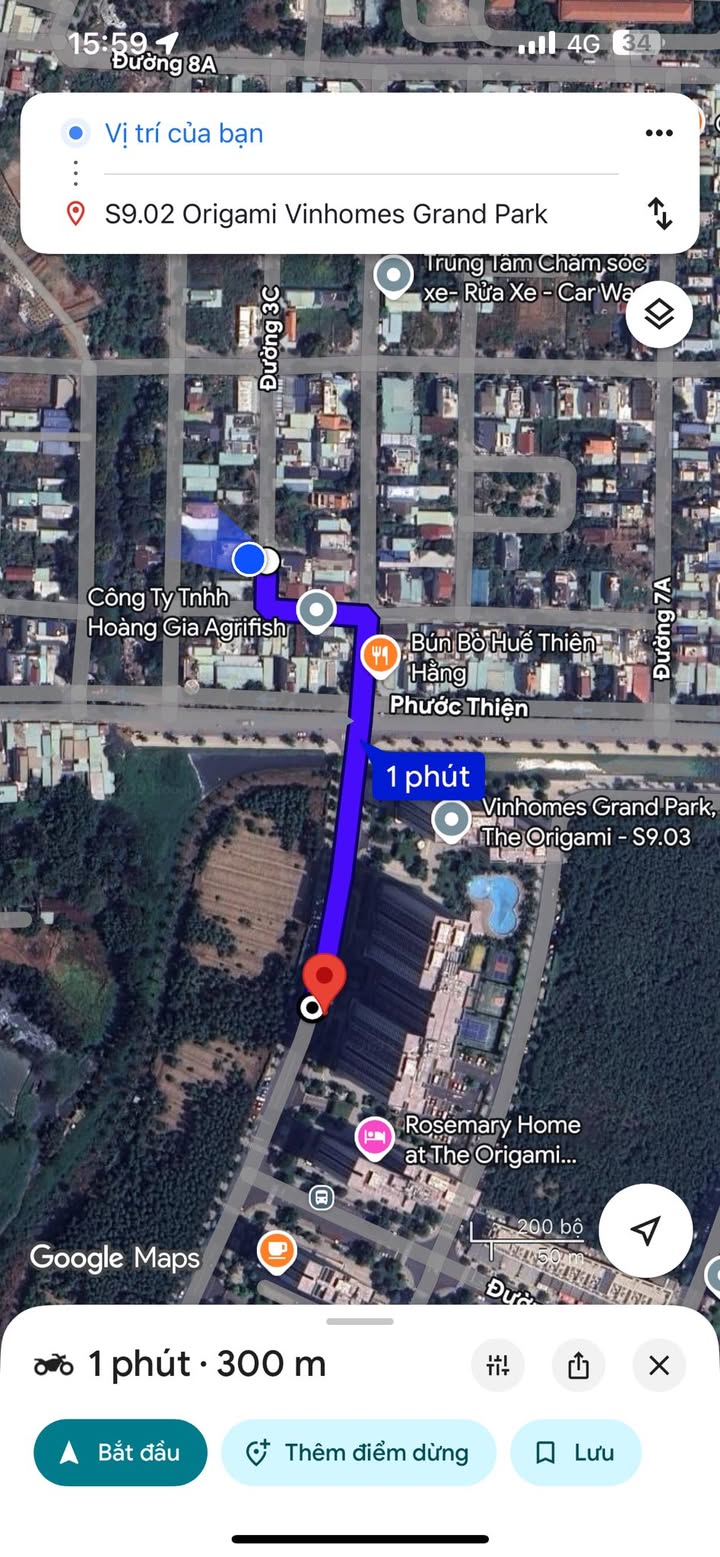Save the route with Lưu
The width and height of the screenshot is (720, 1557).
click(x=575, y=1452)
